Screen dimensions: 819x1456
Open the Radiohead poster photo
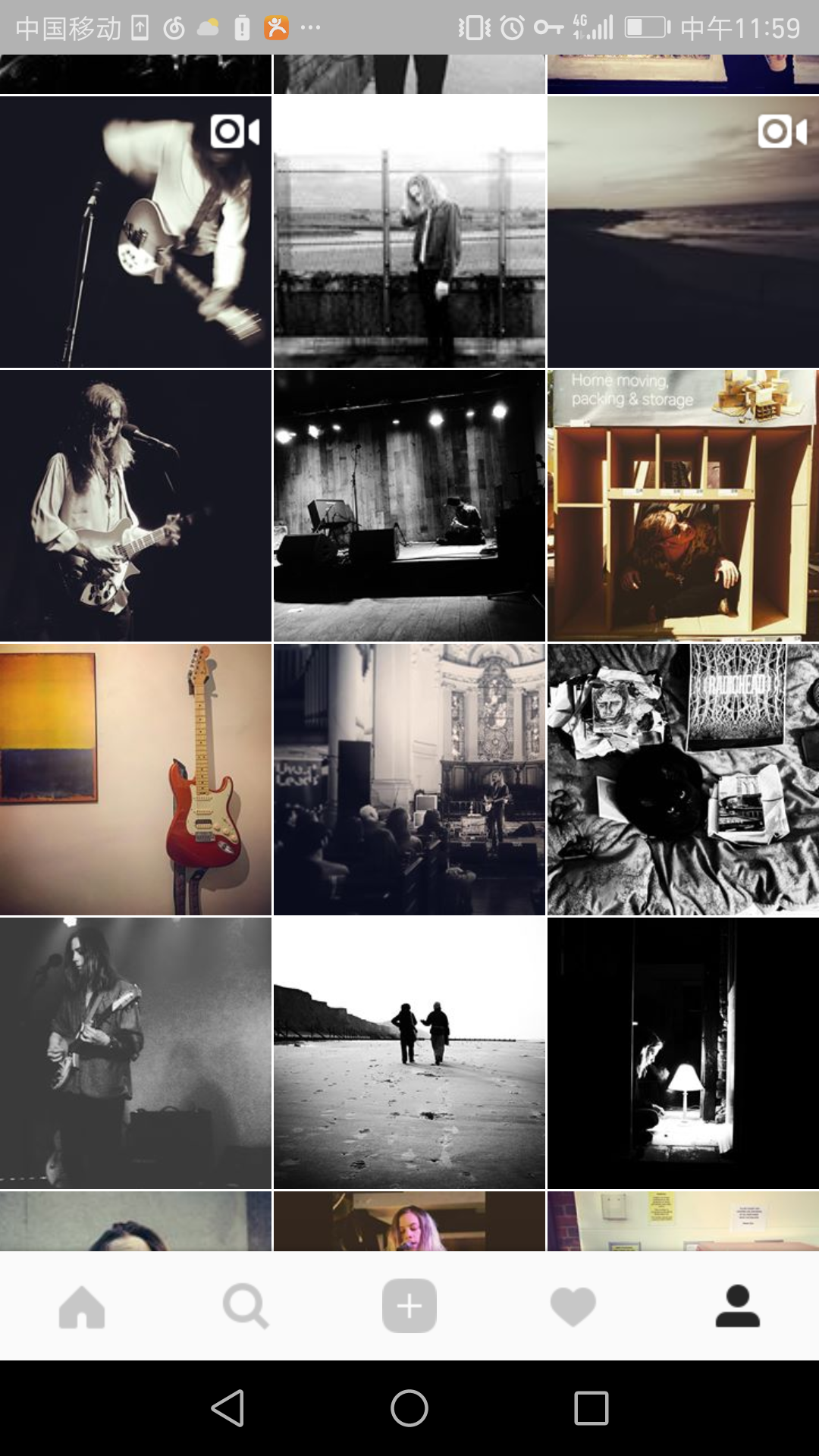[682, 780]
